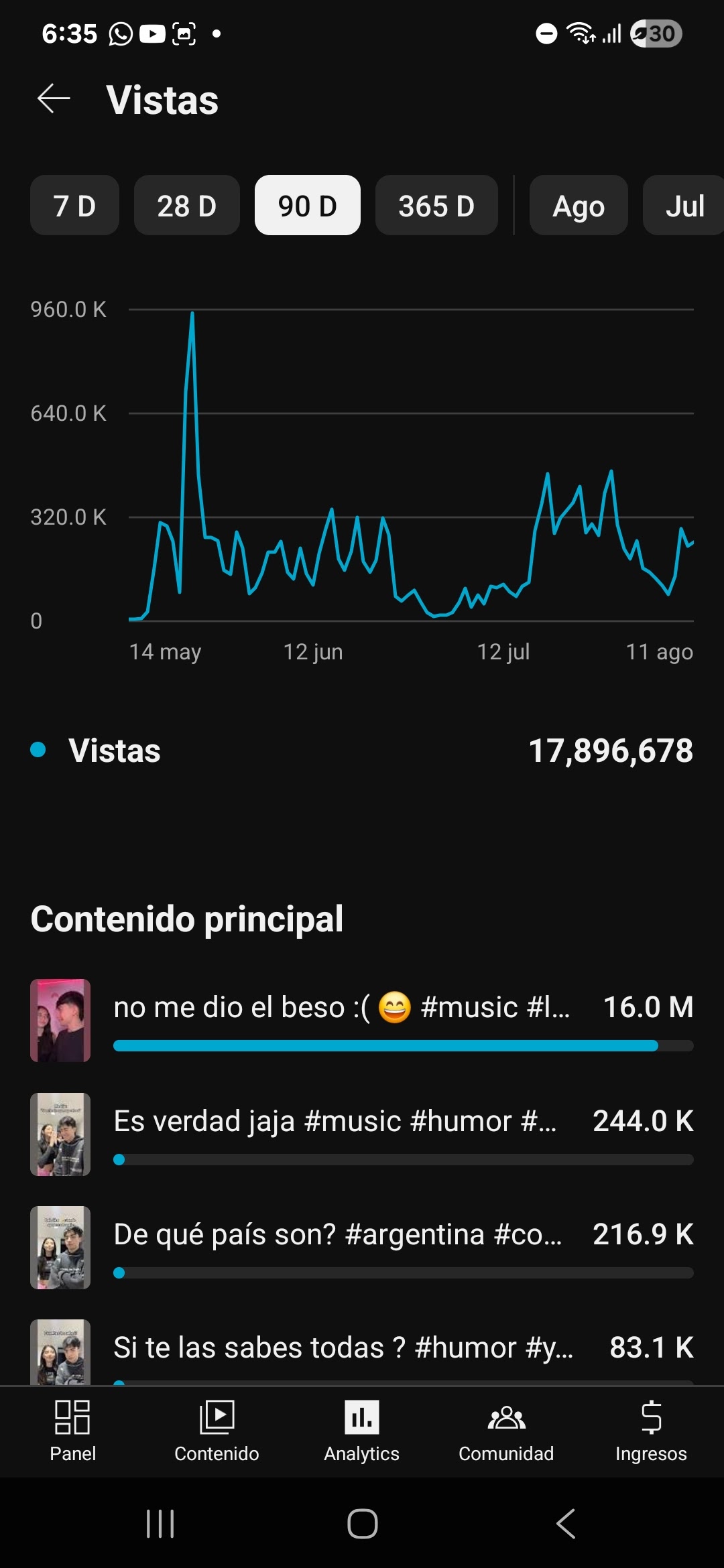Show views for 365 D
724x1568 pixels.
point(436,206)
